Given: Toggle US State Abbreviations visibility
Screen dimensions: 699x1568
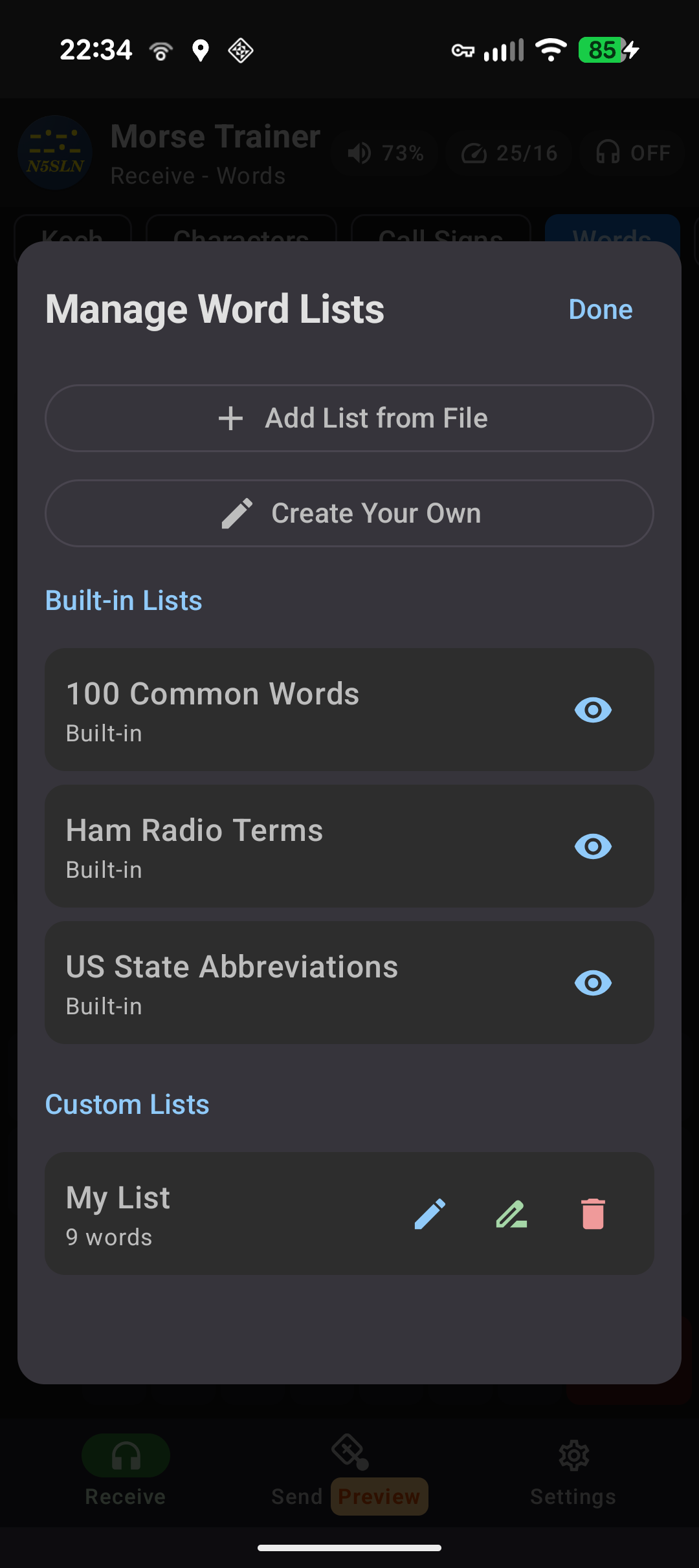Looking at the screenshot, I should pos(593,983).
